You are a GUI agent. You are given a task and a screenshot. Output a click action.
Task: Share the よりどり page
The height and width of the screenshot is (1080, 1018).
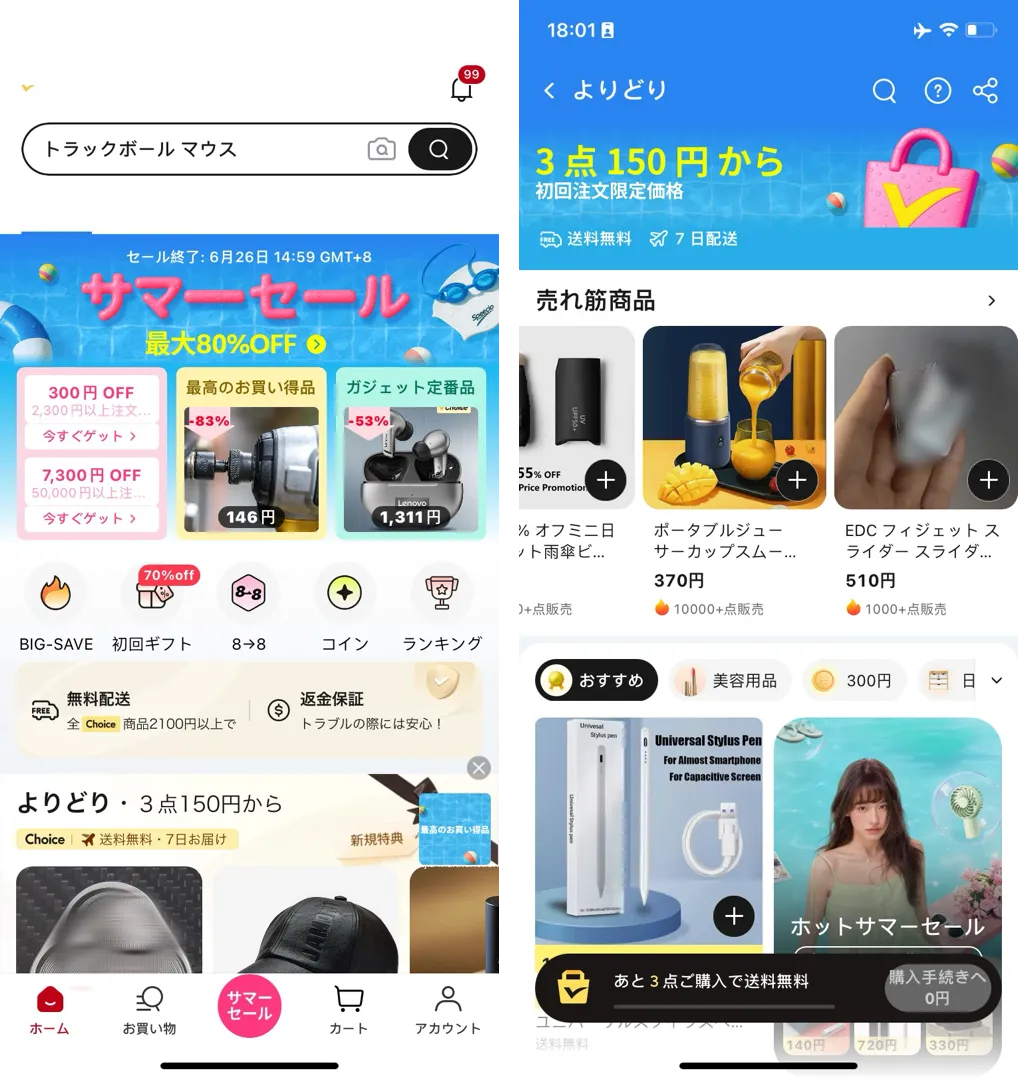985,91
